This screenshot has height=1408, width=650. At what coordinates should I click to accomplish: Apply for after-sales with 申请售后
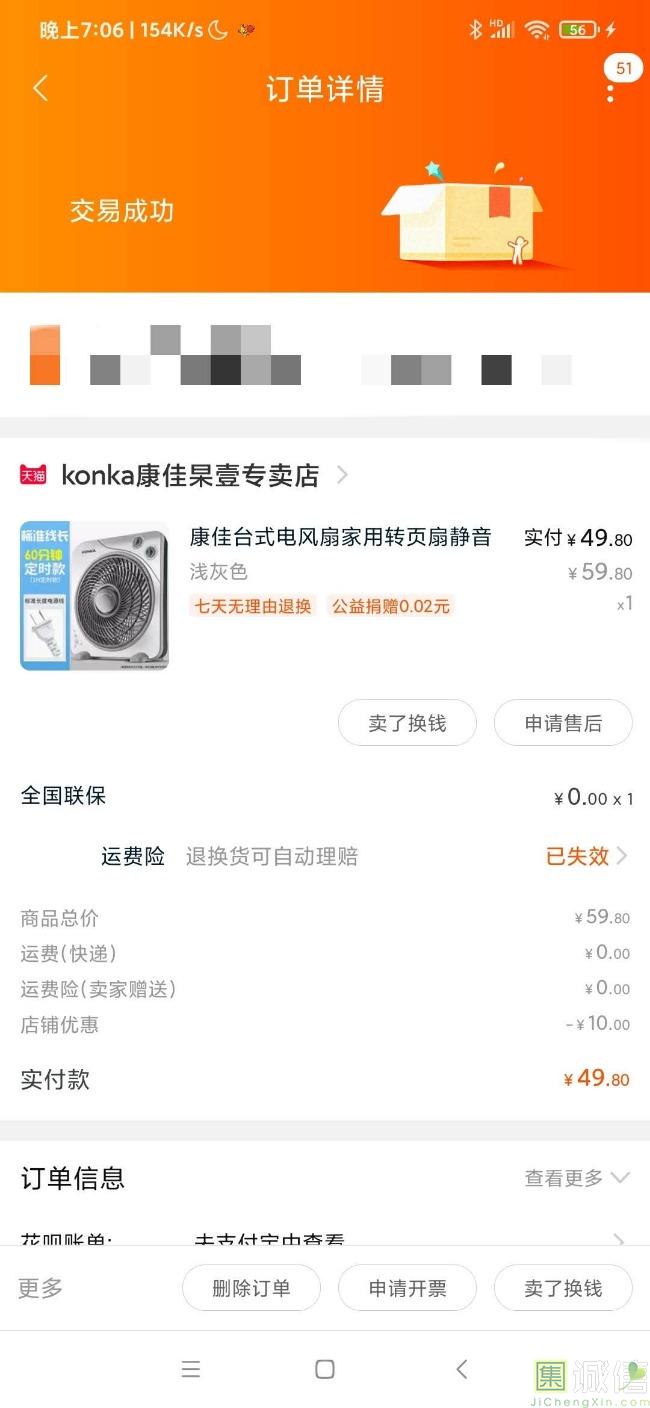tap(563, 723)
